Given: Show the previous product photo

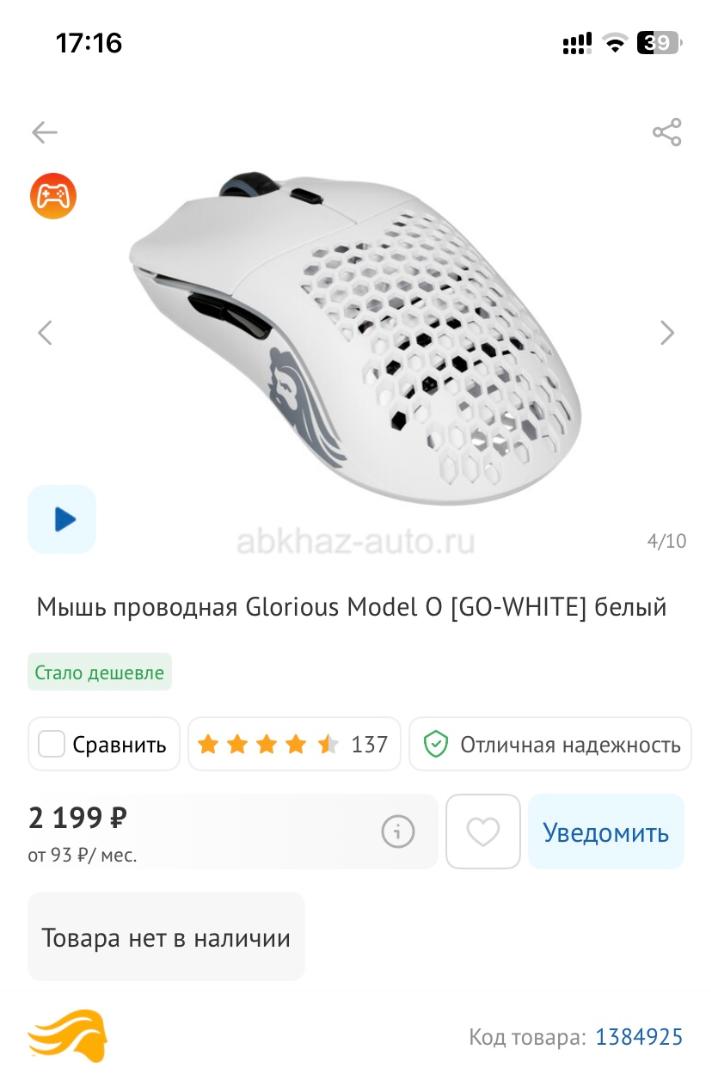Looking at the screenshot, I should [44, 333].
